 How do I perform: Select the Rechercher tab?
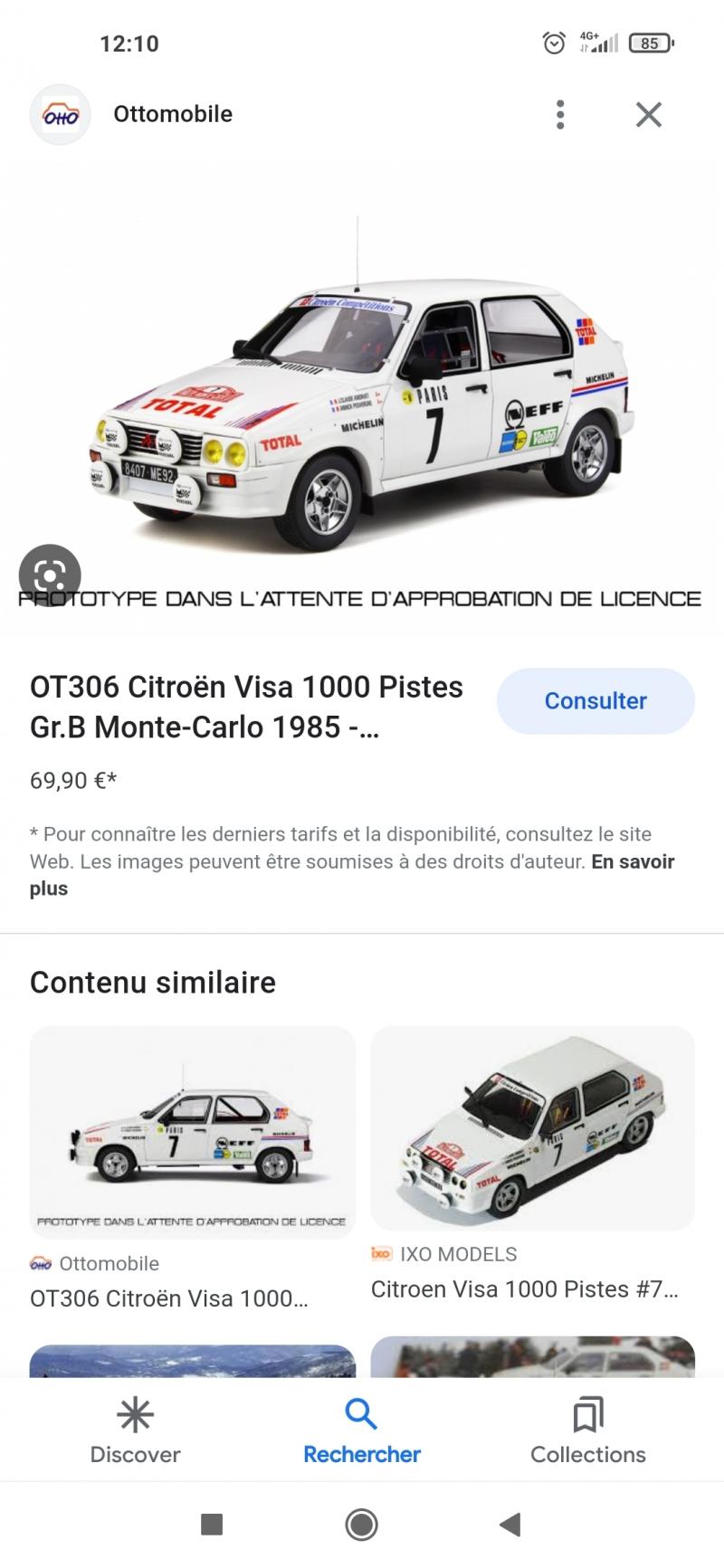[361, 1430]
